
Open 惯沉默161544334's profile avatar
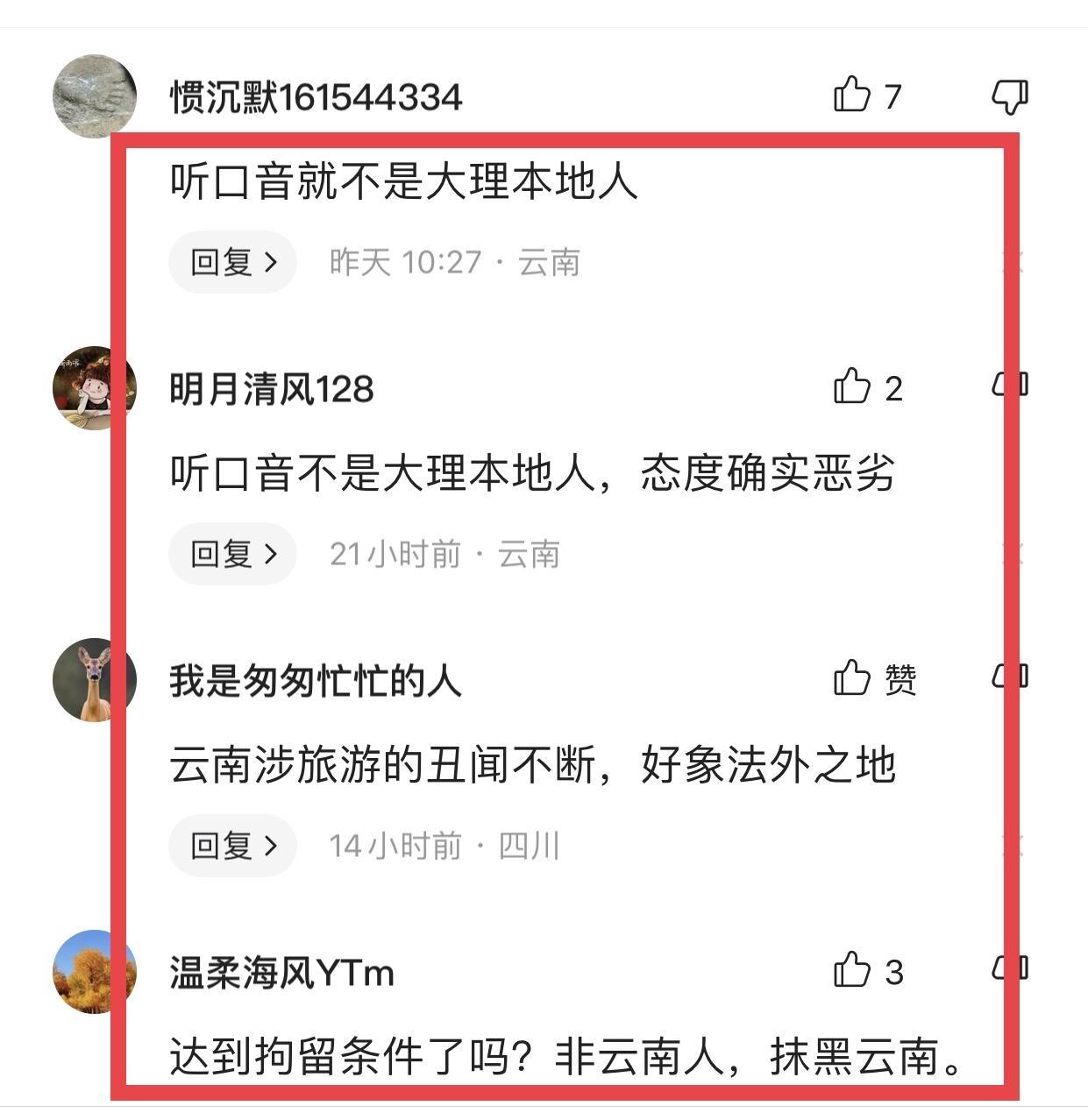pyautogui.click(x=95, y=96)
